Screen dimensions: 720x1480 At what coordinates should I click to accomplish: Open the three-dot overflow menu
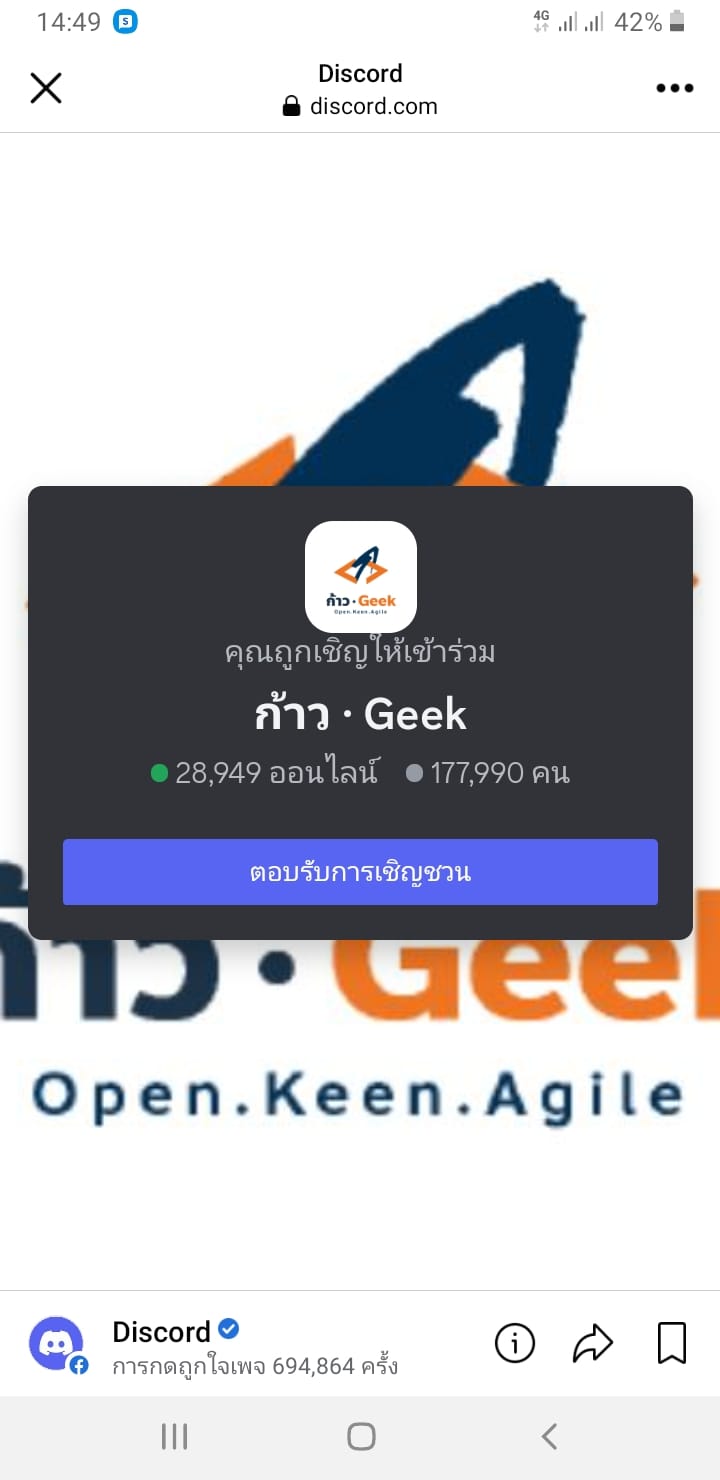[674, 88]
